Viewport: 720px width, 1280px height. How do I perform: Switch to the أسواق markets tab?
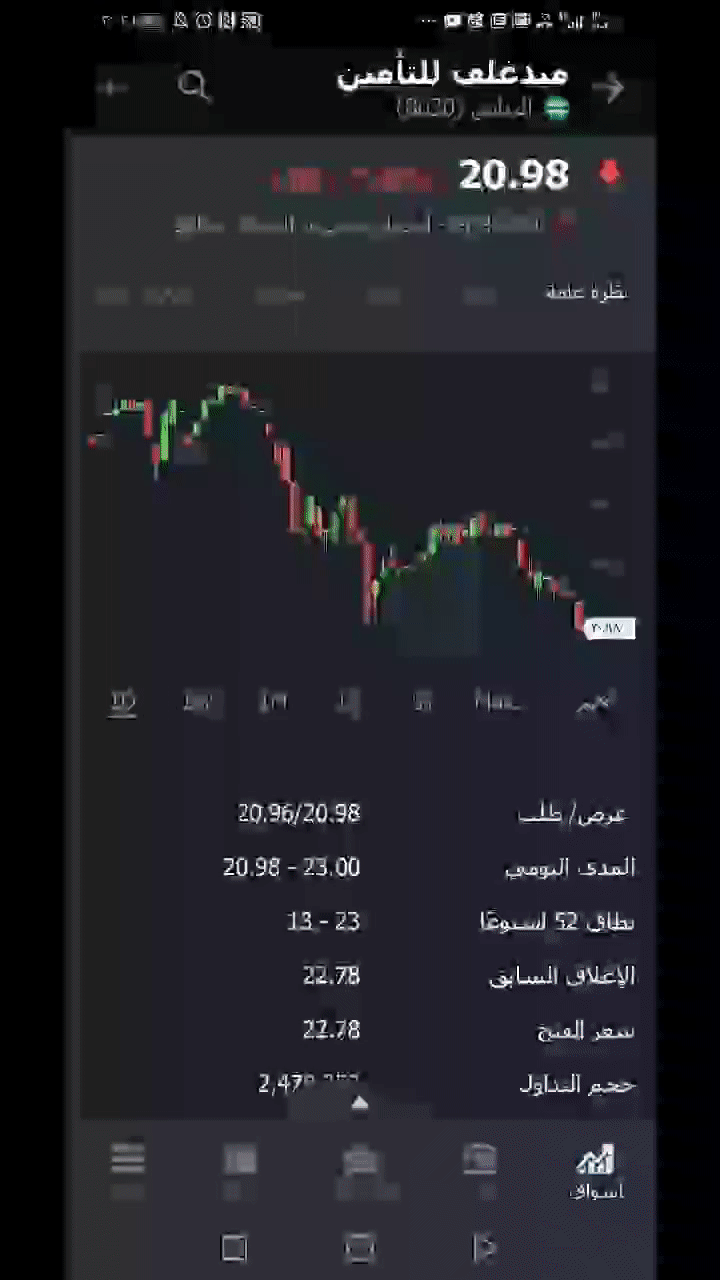[x=596, y=1170]
